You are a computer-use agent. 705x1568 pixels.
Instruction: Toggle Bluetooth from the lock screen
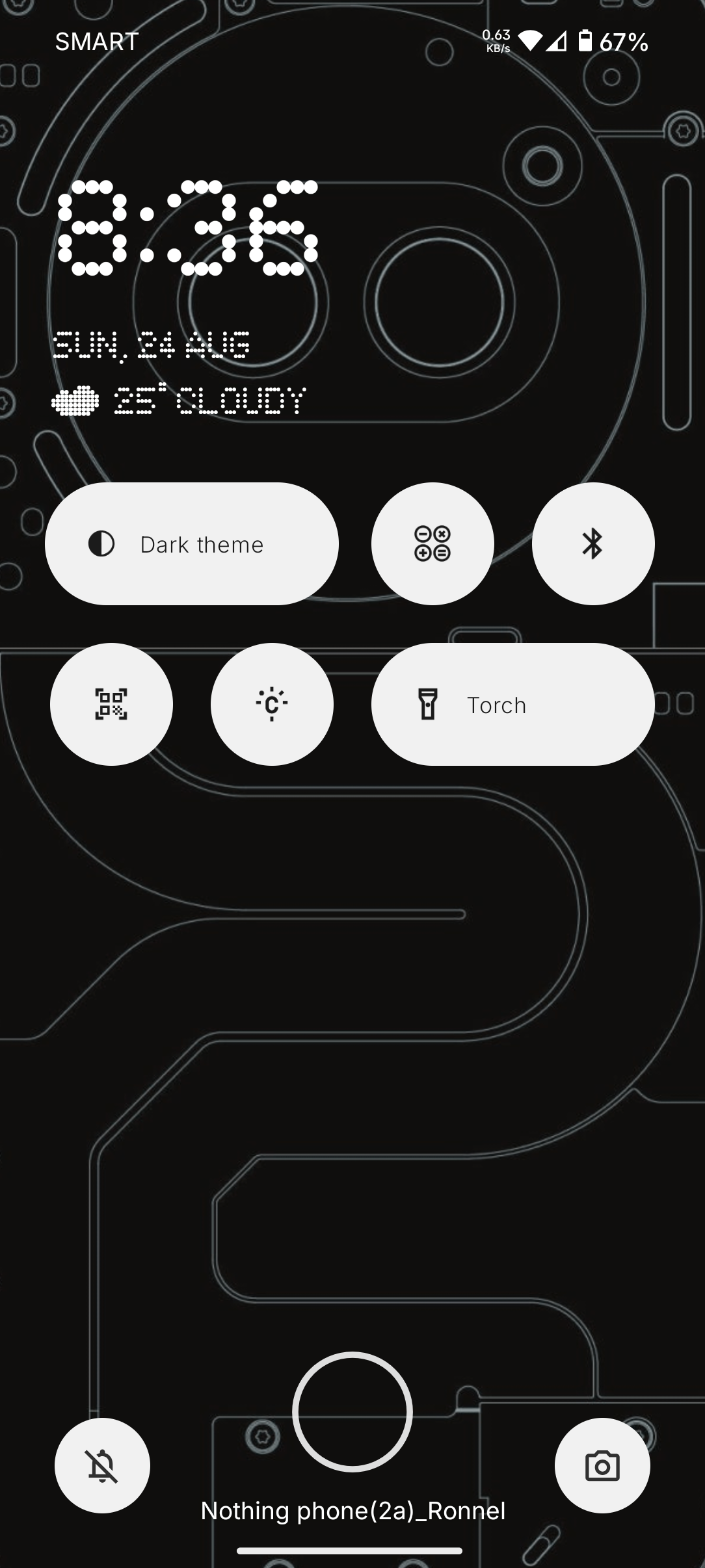pos(592,544)
